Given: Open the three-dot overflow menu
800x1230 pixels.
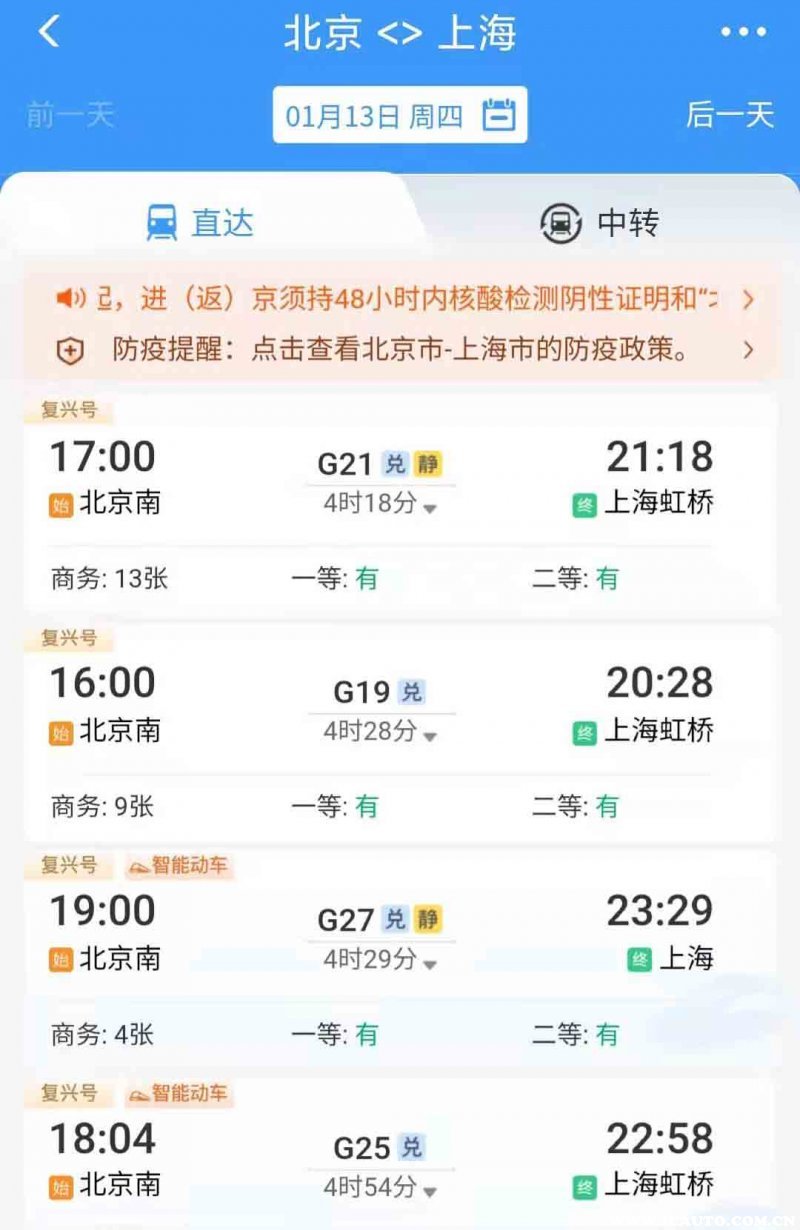Looking at the screenshot, I should tap(743, 33).
